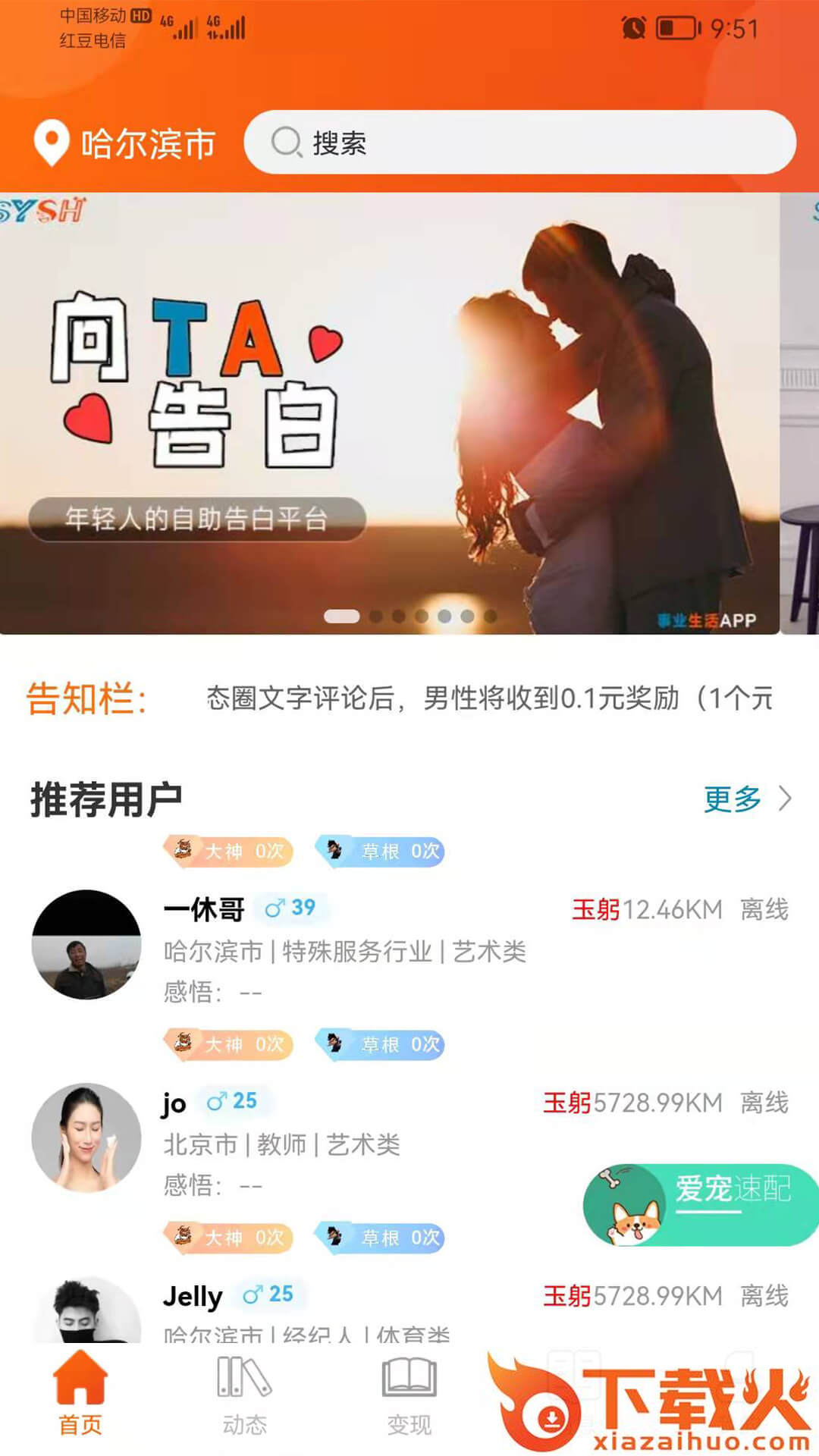Open the 搜索 search box
This screenshot has width=819, height=1456.
pyautogui.click(x=519, y=143)
